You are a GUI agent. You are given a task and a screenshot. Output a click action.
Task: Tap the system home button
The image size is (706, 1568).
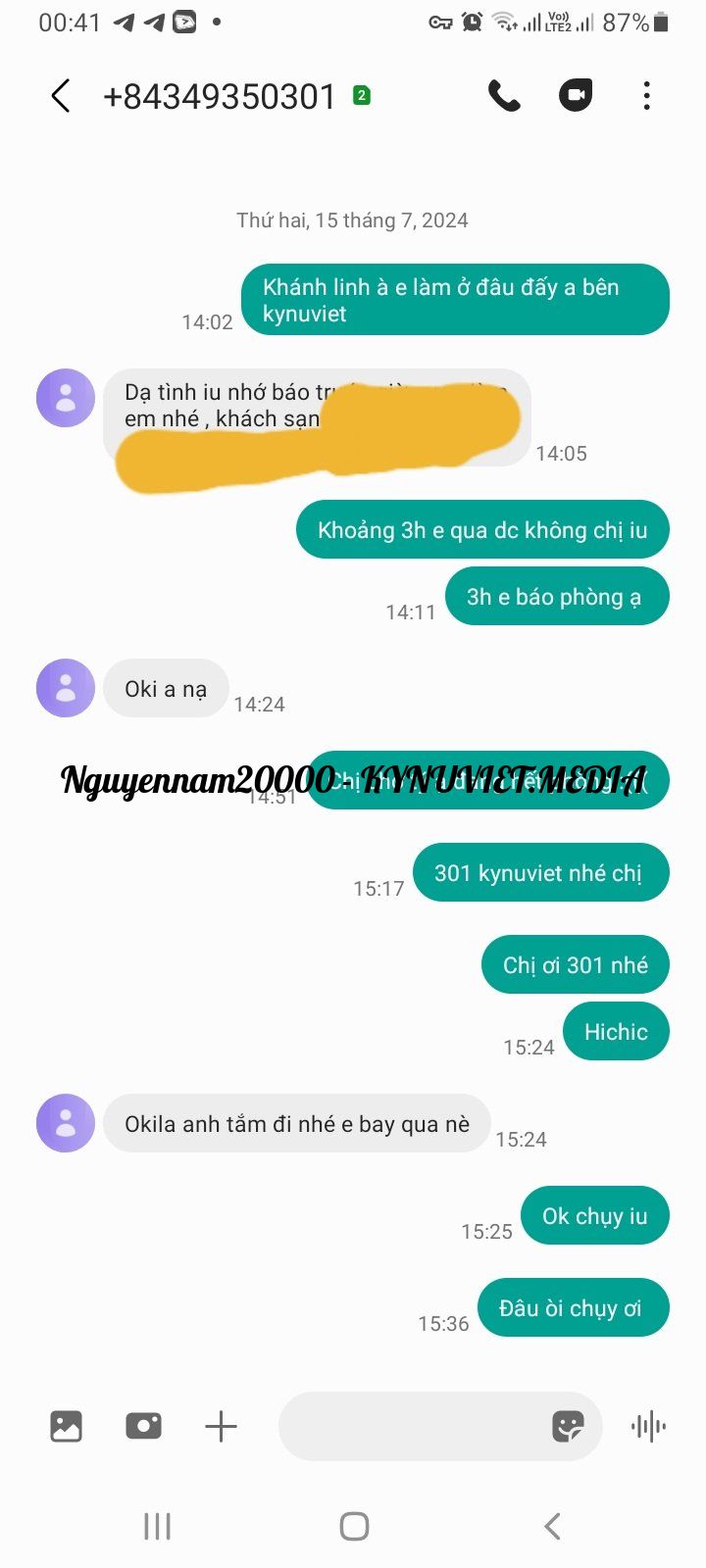click(354, 1526)
